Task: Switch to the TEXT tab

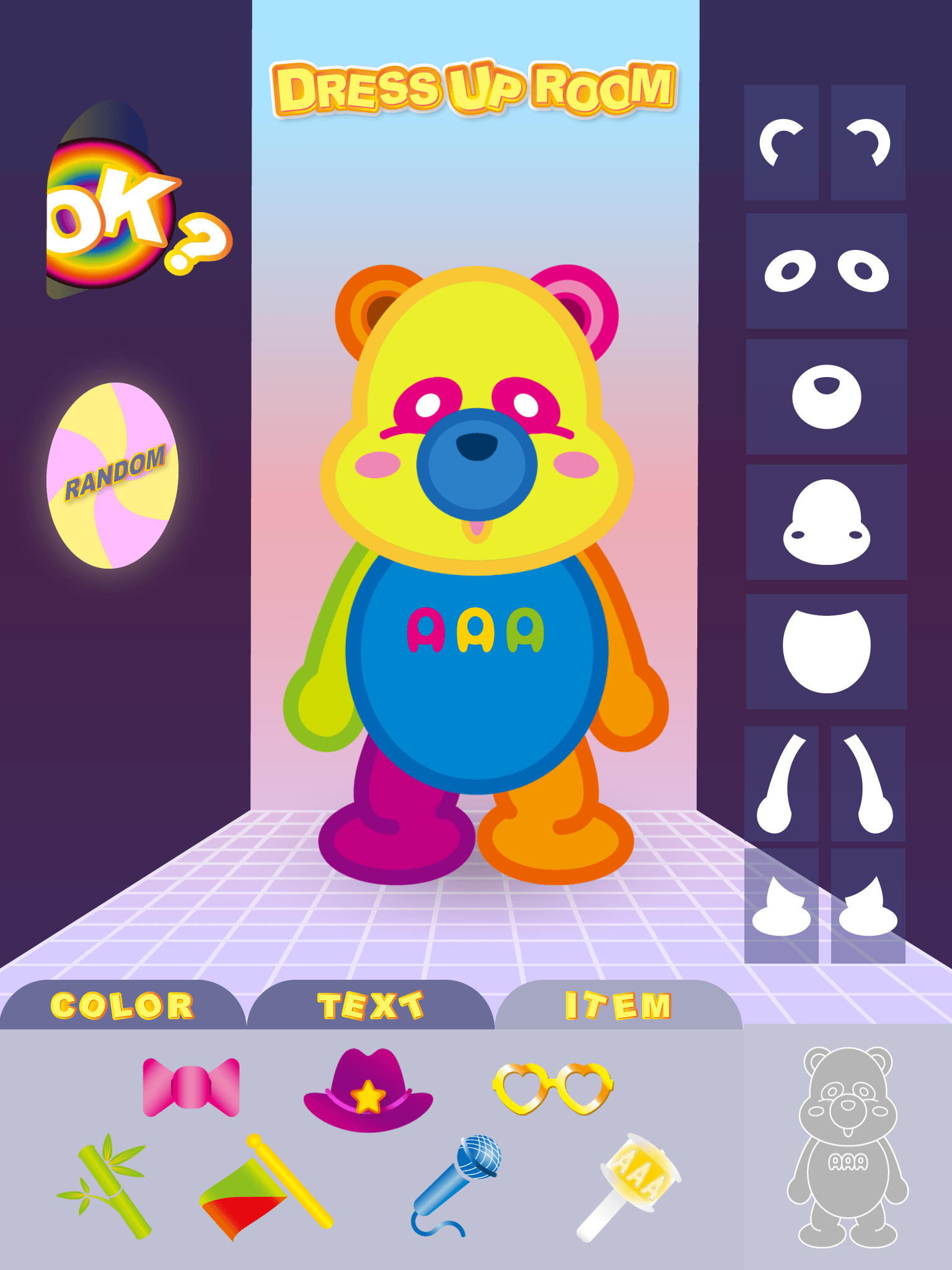Action: click(x=370, y=1005)
